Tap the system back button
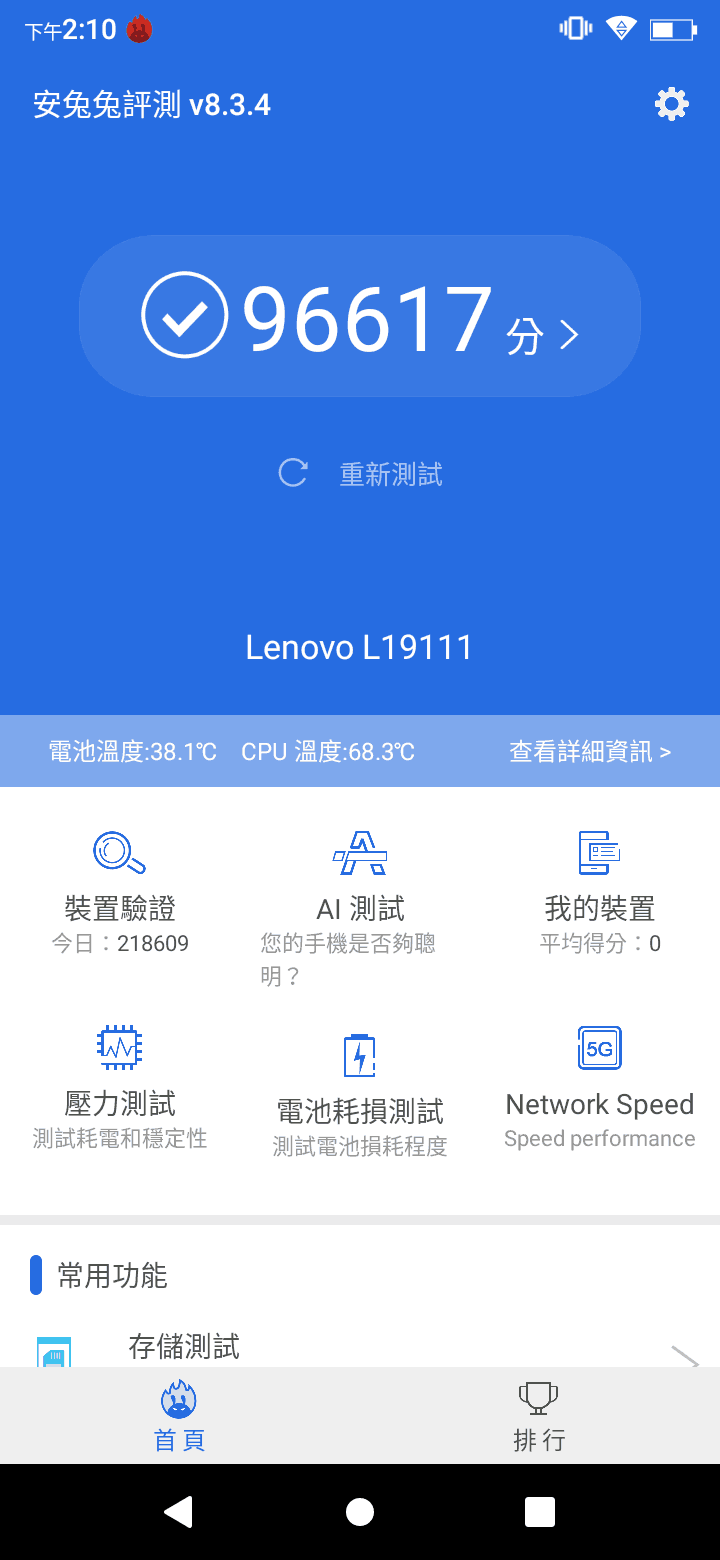Screen dimensions: 720x1560 pos(178,1512)
